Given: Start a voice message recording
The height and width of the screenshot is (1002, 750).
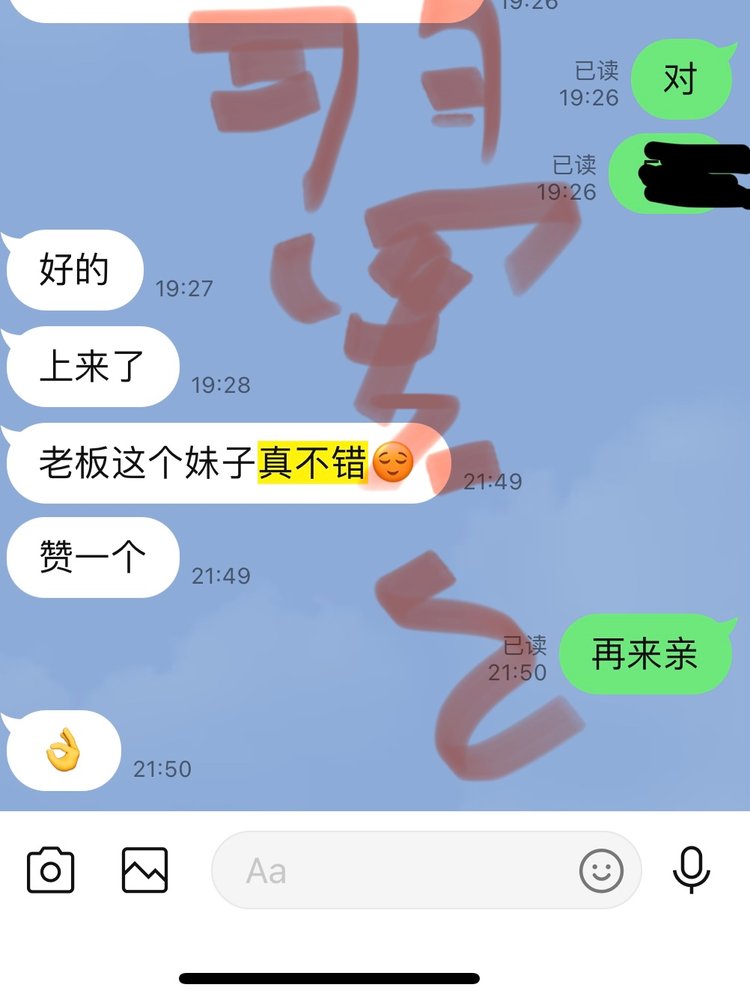Looking at the screenshot, I should click(691, 870).
